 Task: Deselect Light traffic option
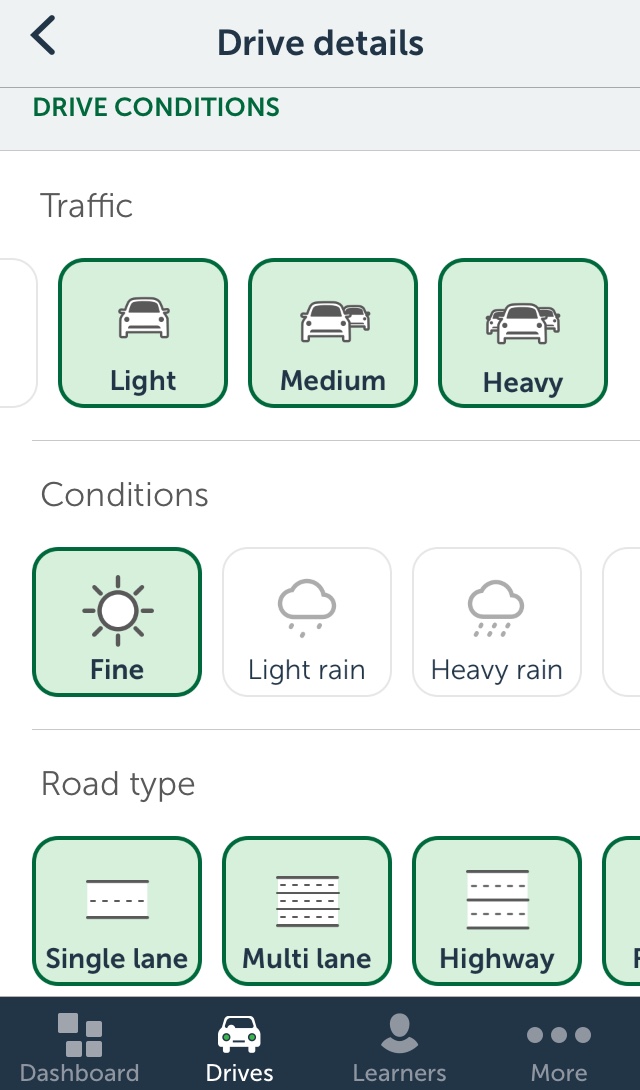click(x=143, y=333)
